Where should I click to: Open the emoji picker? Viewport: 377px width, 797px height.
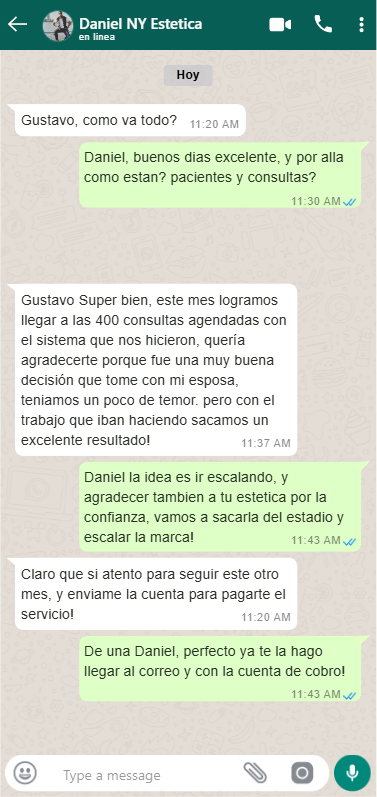coord(24,774)
